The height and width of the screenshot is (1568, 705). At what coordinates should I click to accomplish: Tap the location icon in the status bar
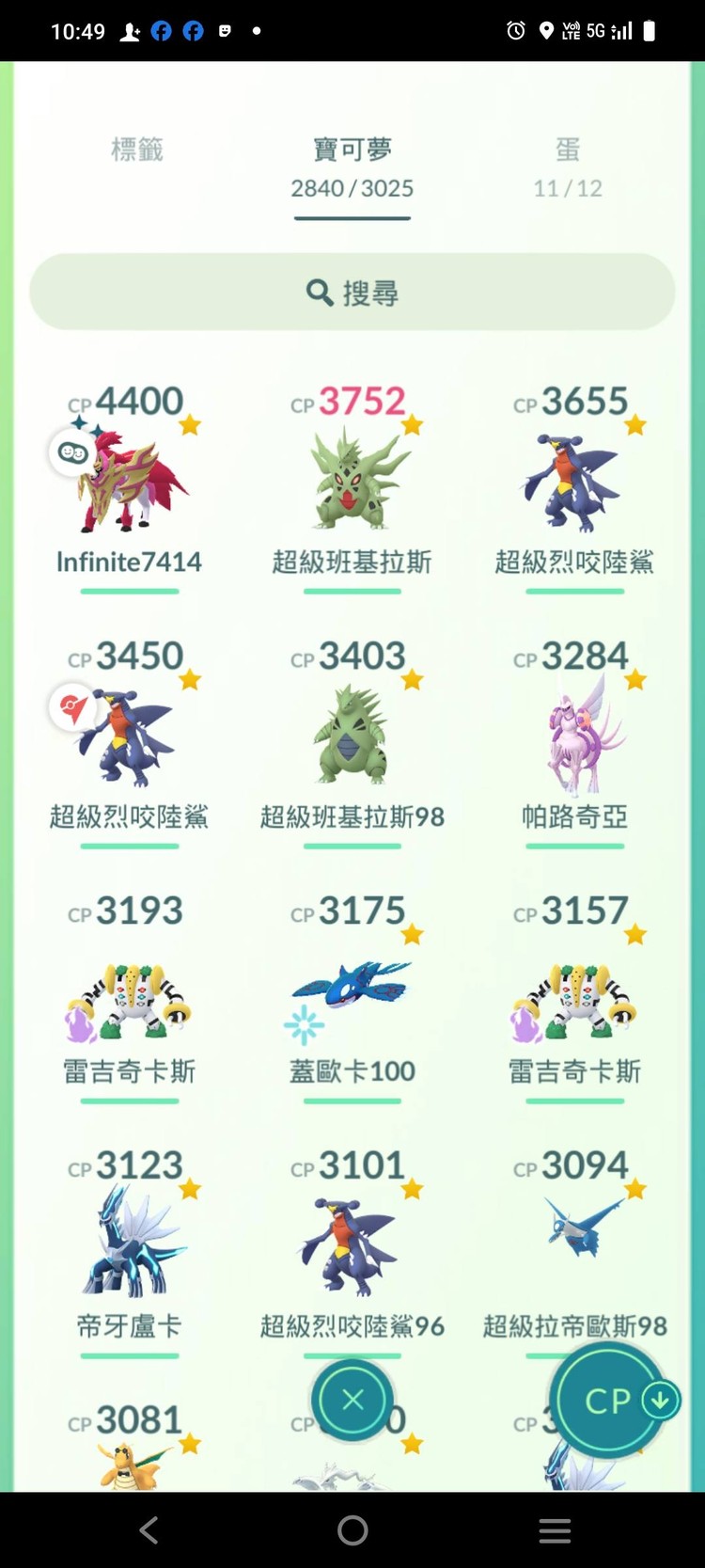tap(548, 30)
